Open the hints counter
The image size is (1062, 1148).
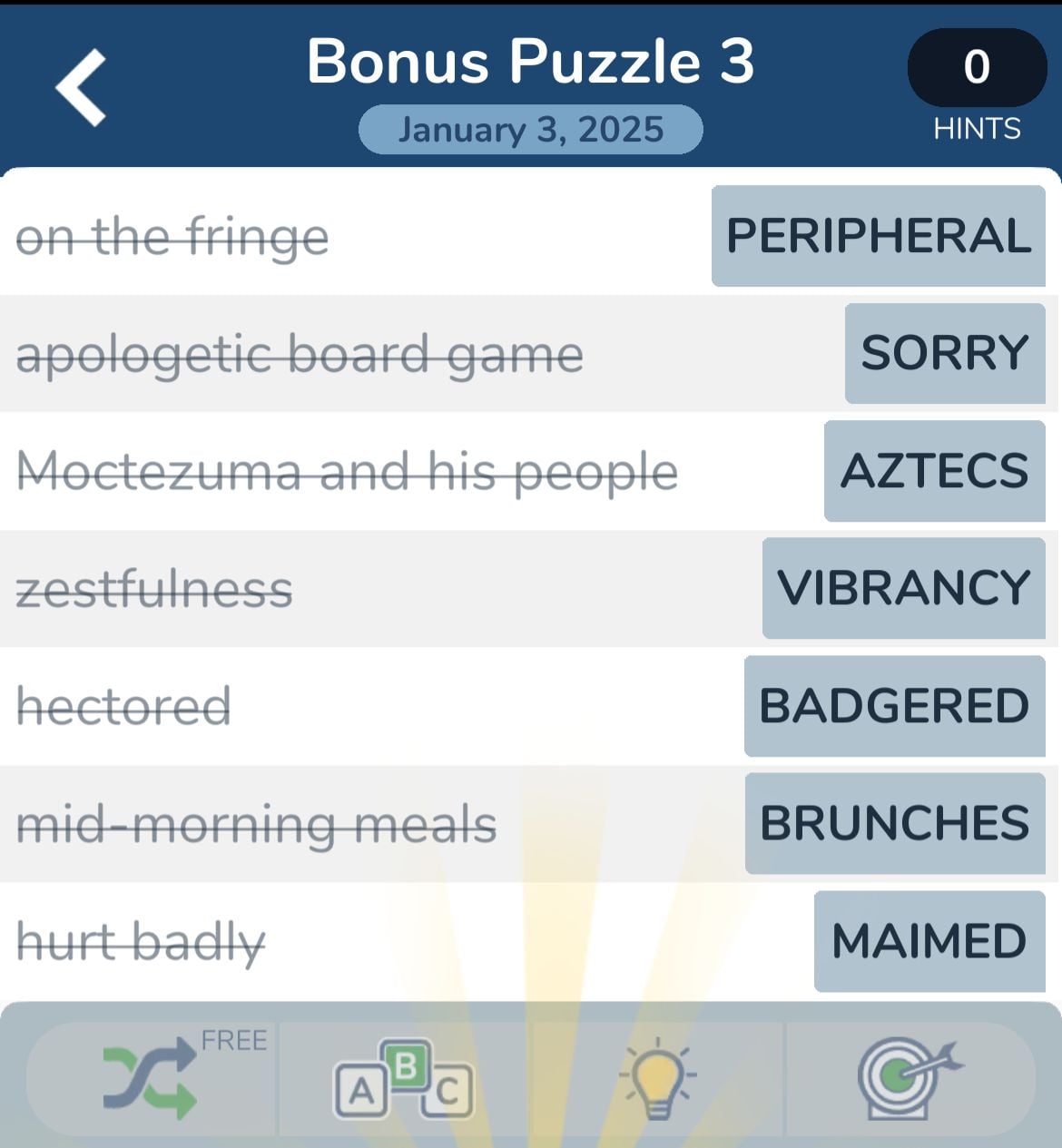pos(977,68)
